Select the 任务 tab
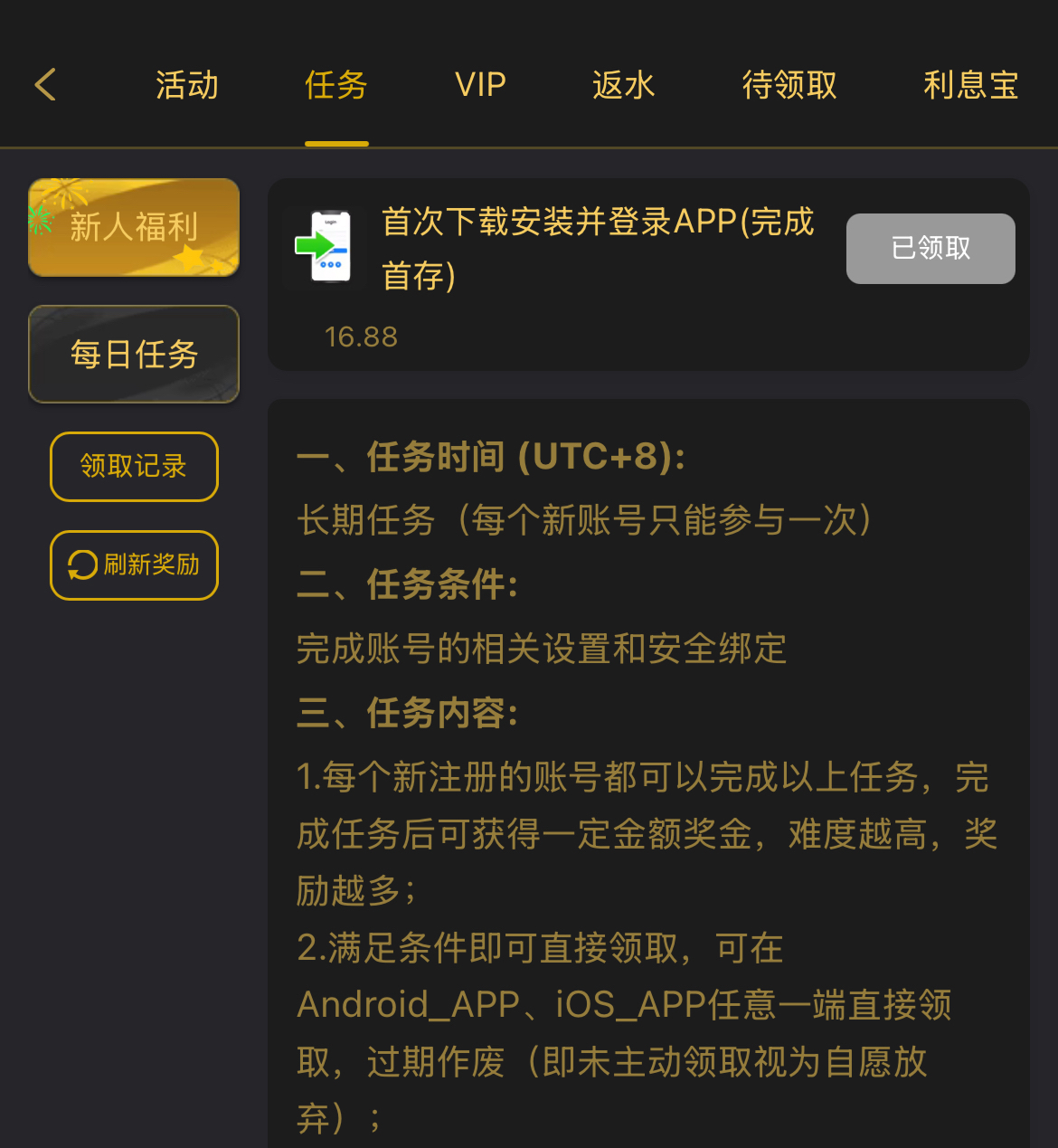This screenshot has width=1058, height=1148. pos(335,85)
